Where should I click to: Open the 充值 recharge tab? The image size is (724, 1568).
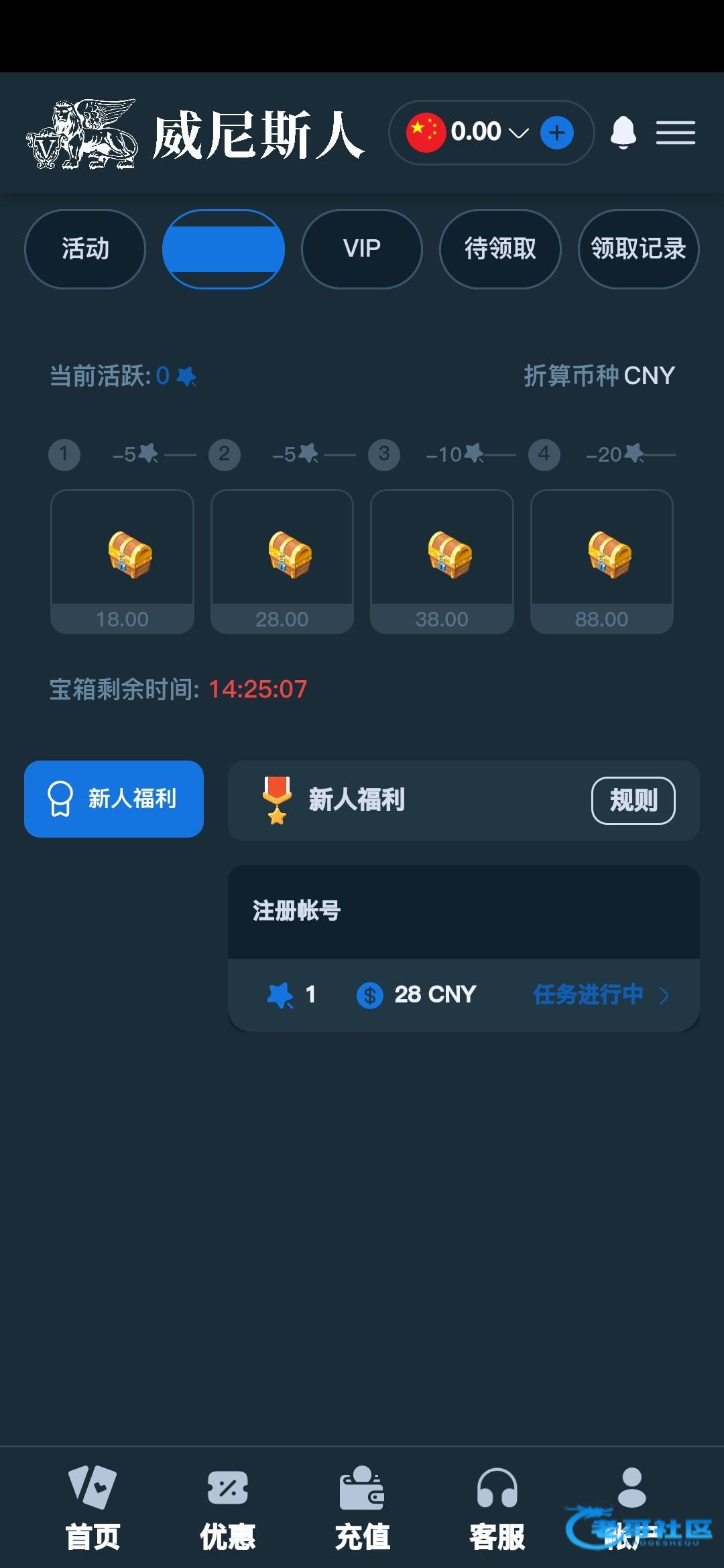(x=362, y=1509)
